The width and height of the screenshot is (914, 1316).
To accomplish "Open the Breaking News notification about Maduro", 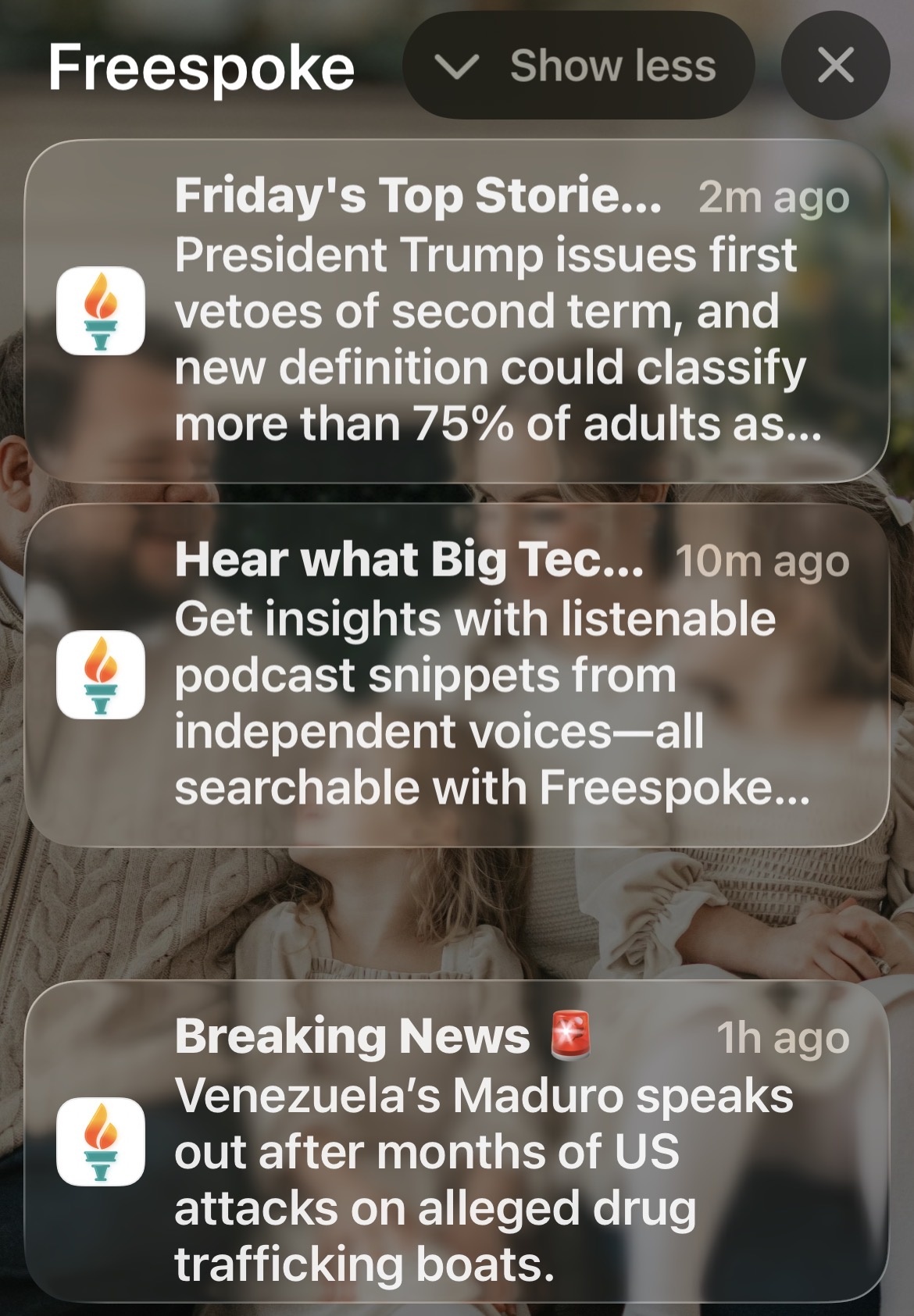I will pyautogui.click(x=457, y=1142).
